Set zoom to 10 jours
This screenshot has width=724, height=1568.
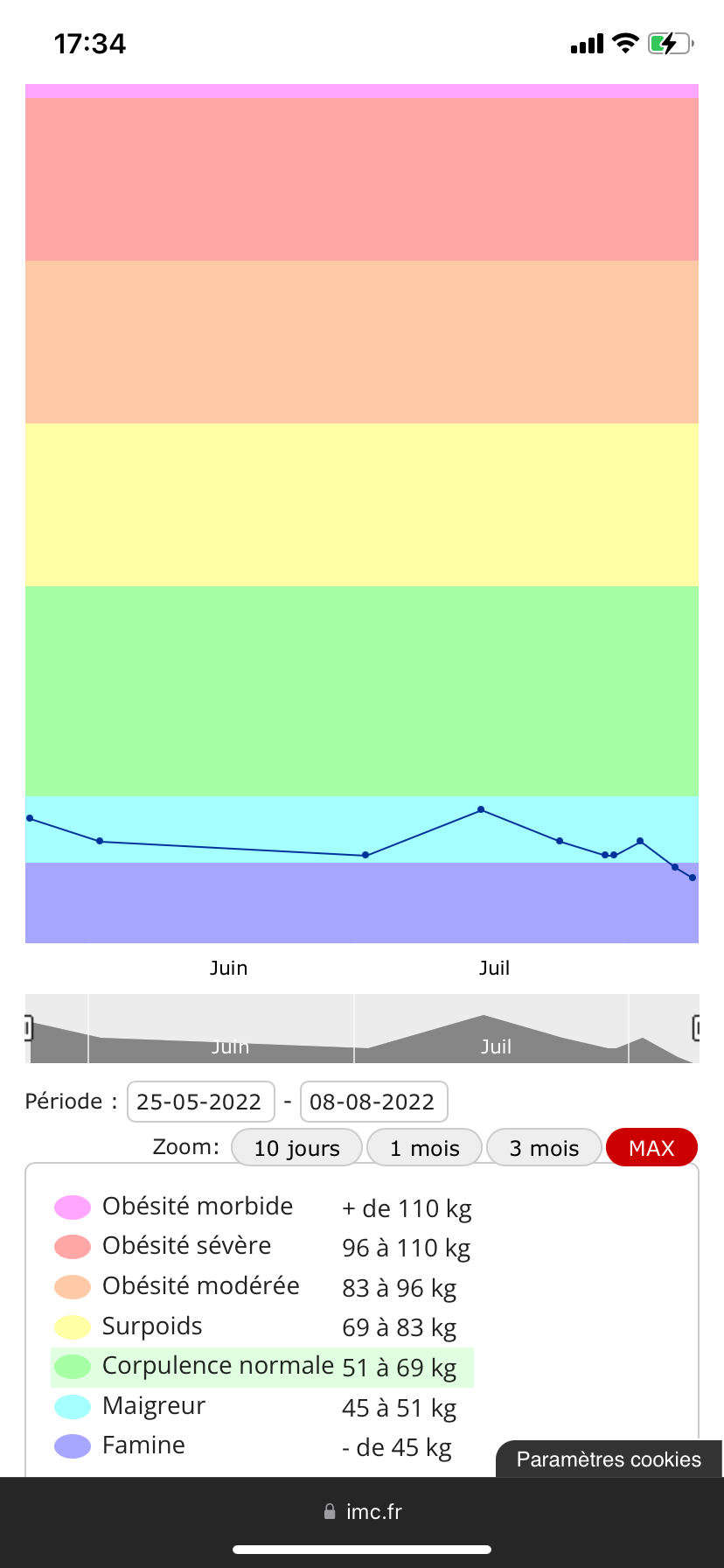coord(296,1147)
